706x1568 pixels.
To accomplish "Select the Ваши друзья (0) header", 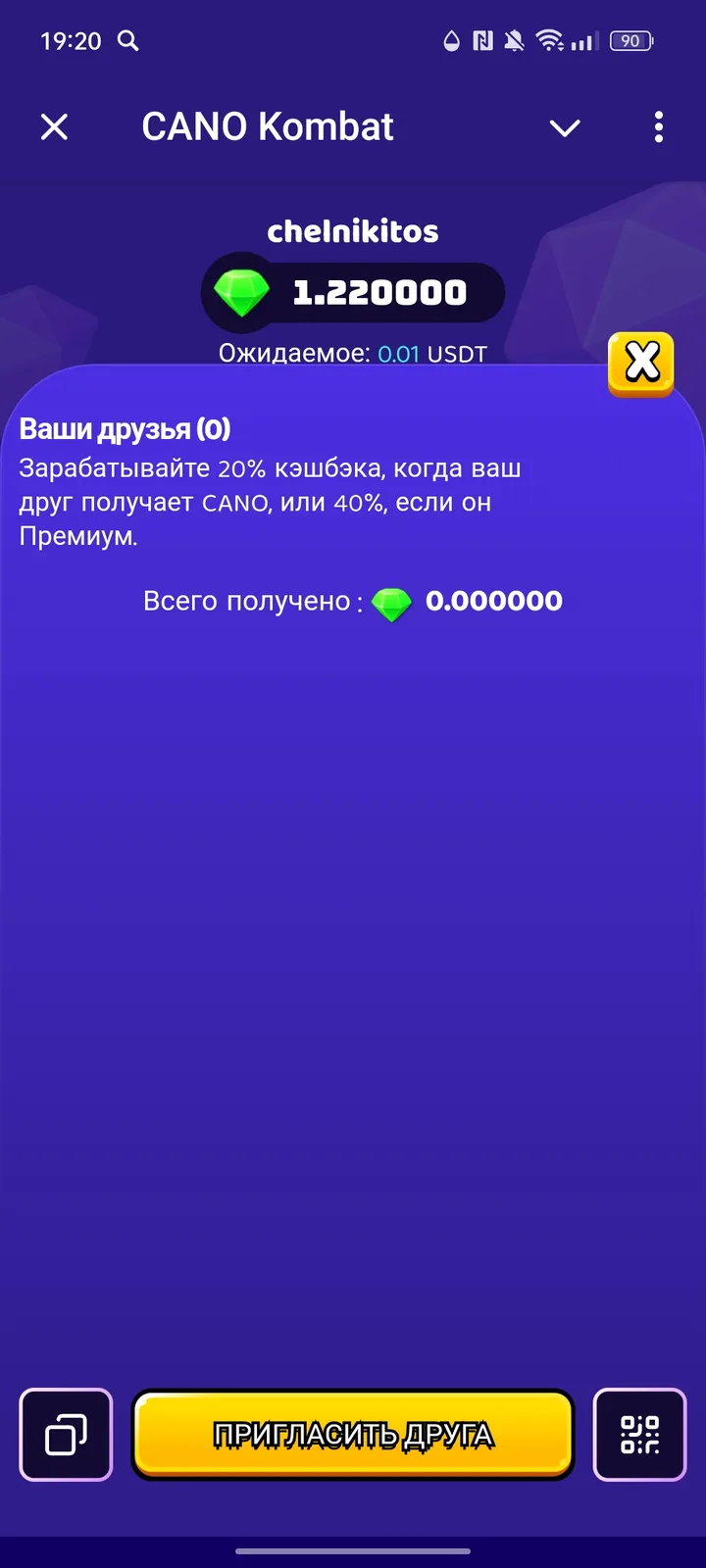I will (x=125, y=429).
